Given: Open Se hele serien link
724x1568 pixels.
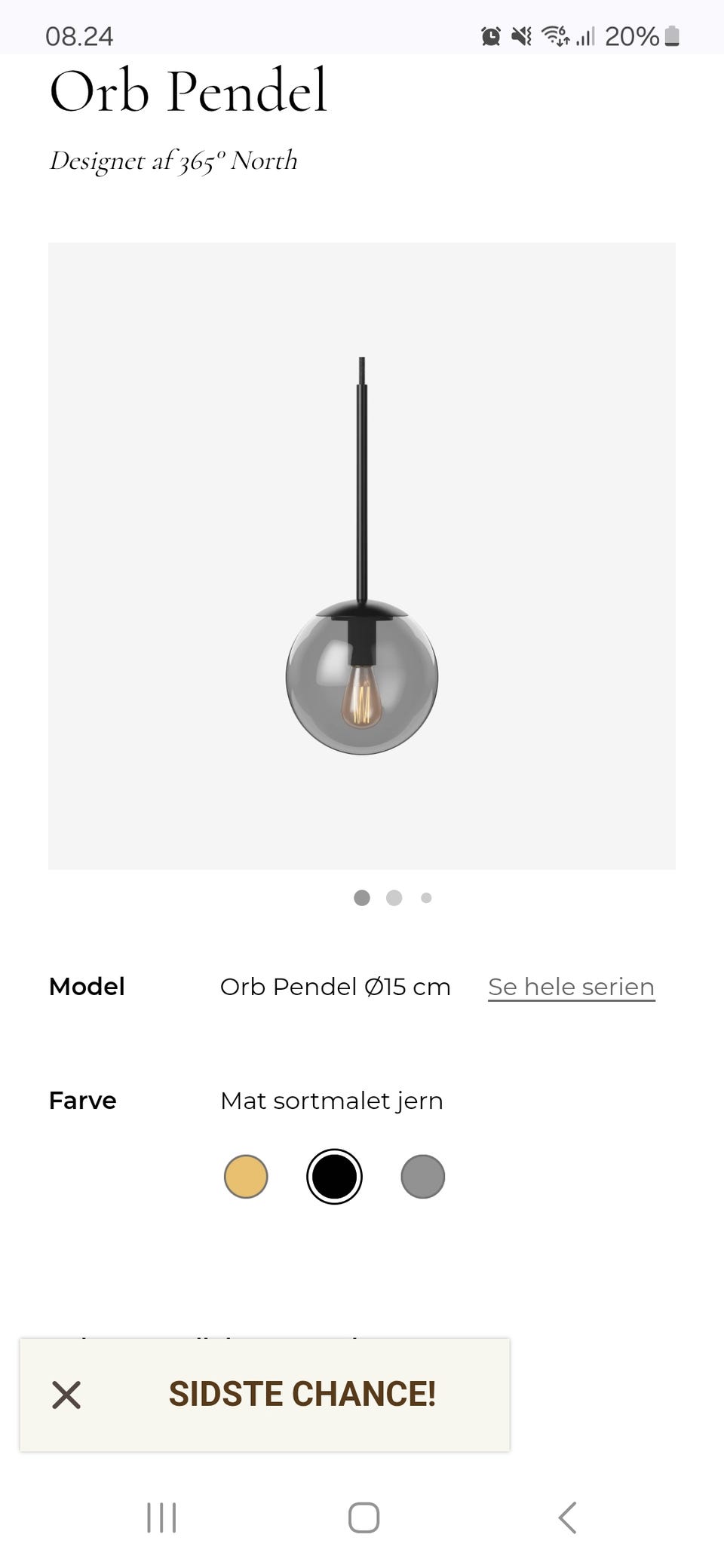Looking at the screenshot, I should [x=570, y=986].
